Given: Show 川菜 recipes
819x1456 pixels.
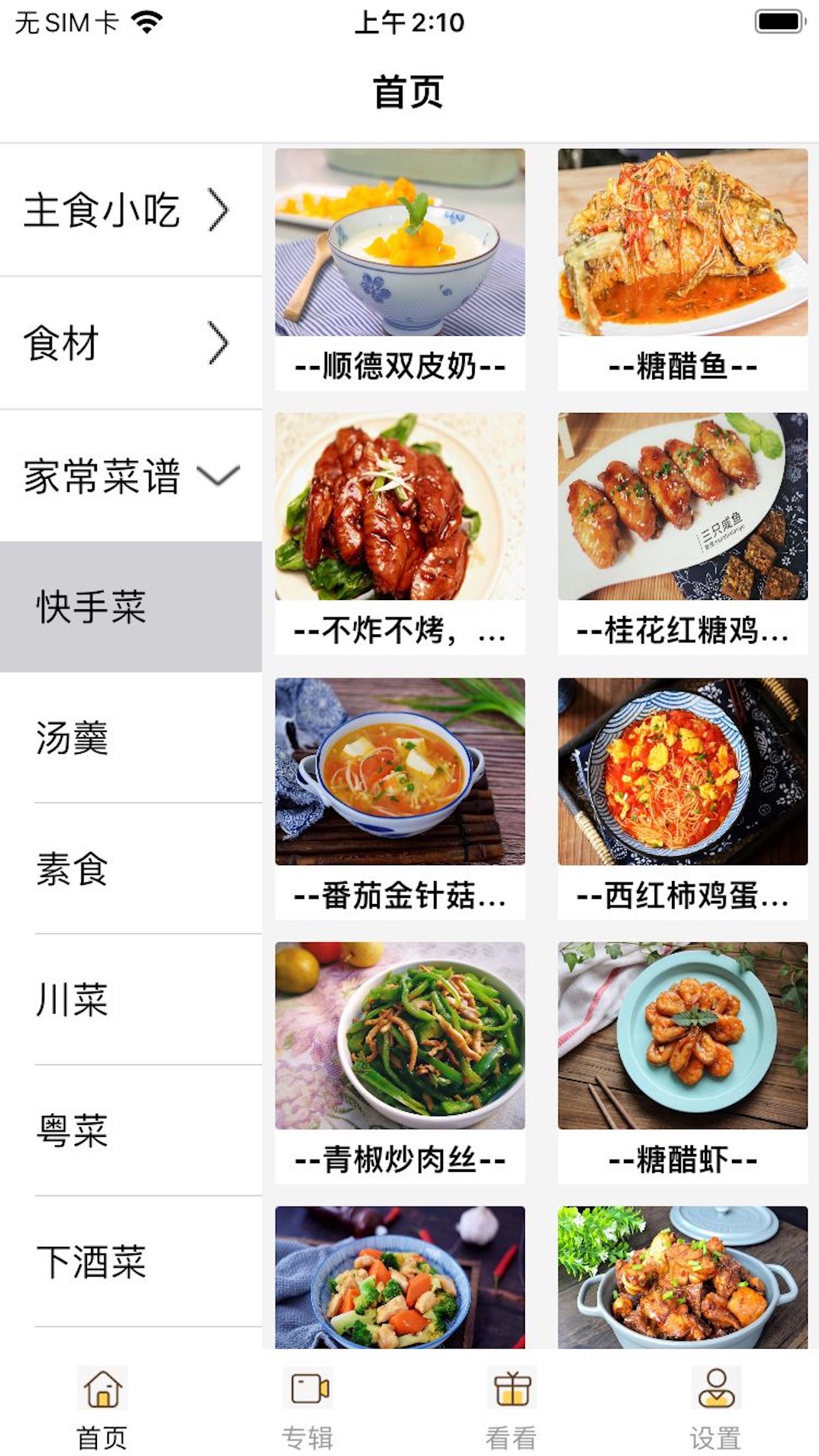Looking at the screenshot, I should 131,999.
